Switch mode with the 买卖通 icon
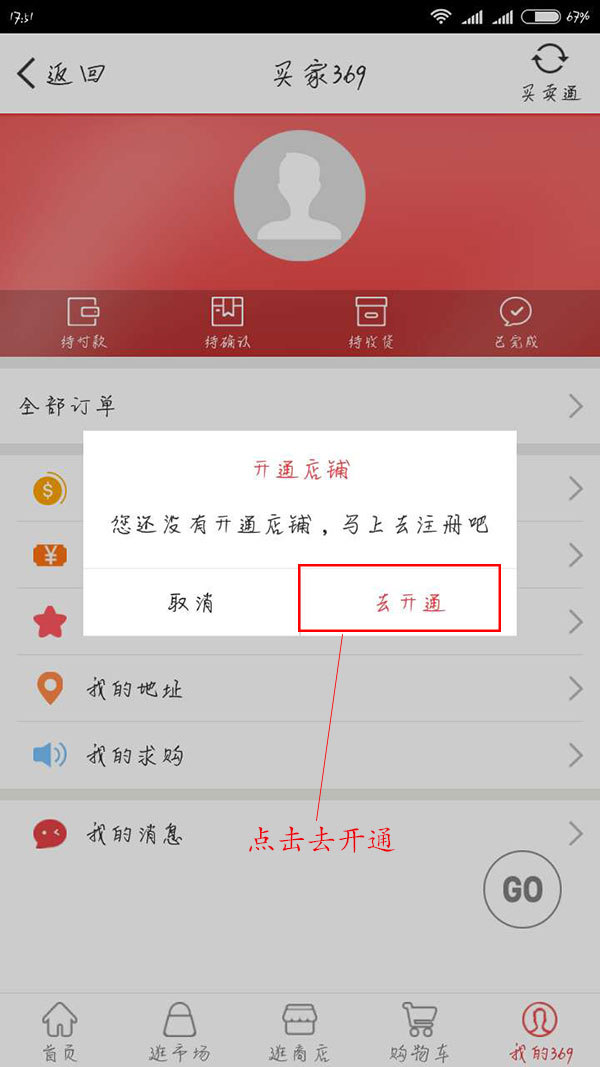Screen dimensions: 600x1067 pos(549,72)
